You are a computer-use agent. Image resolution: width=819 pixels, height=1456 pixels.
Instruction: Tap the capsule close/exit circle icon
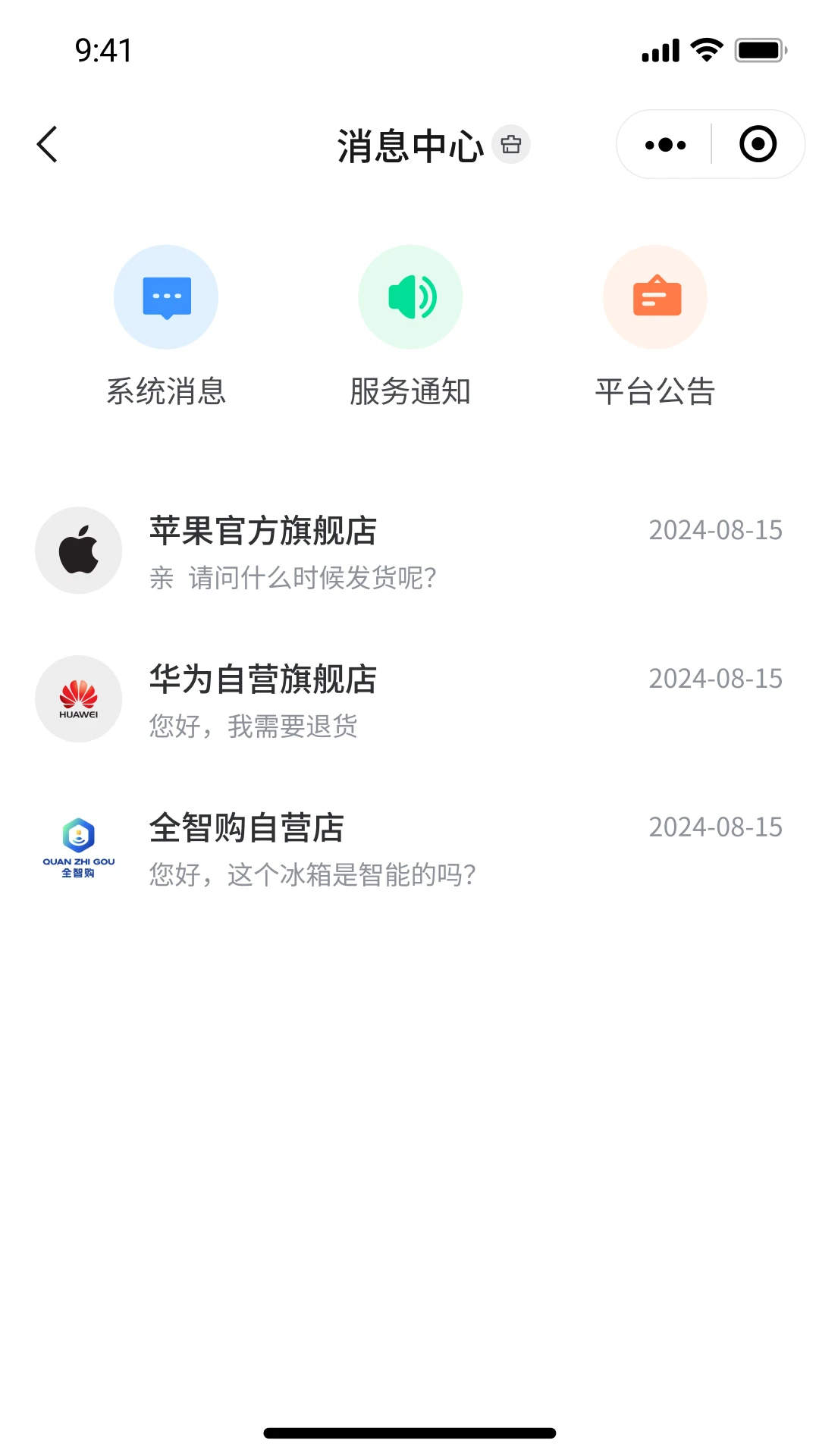(757, 143)
